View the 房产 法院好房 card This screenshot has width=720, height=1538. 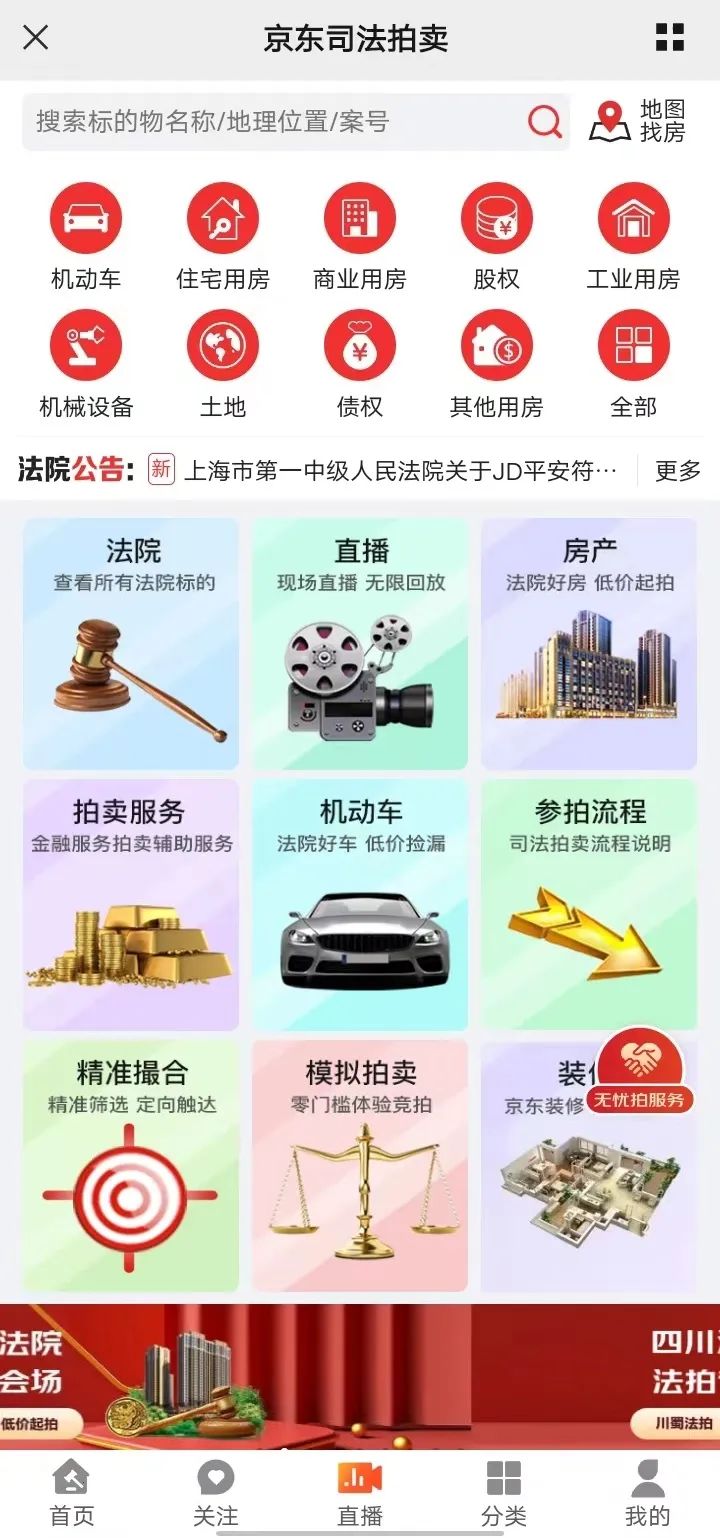pyautogui.click(x=589, y=643)
